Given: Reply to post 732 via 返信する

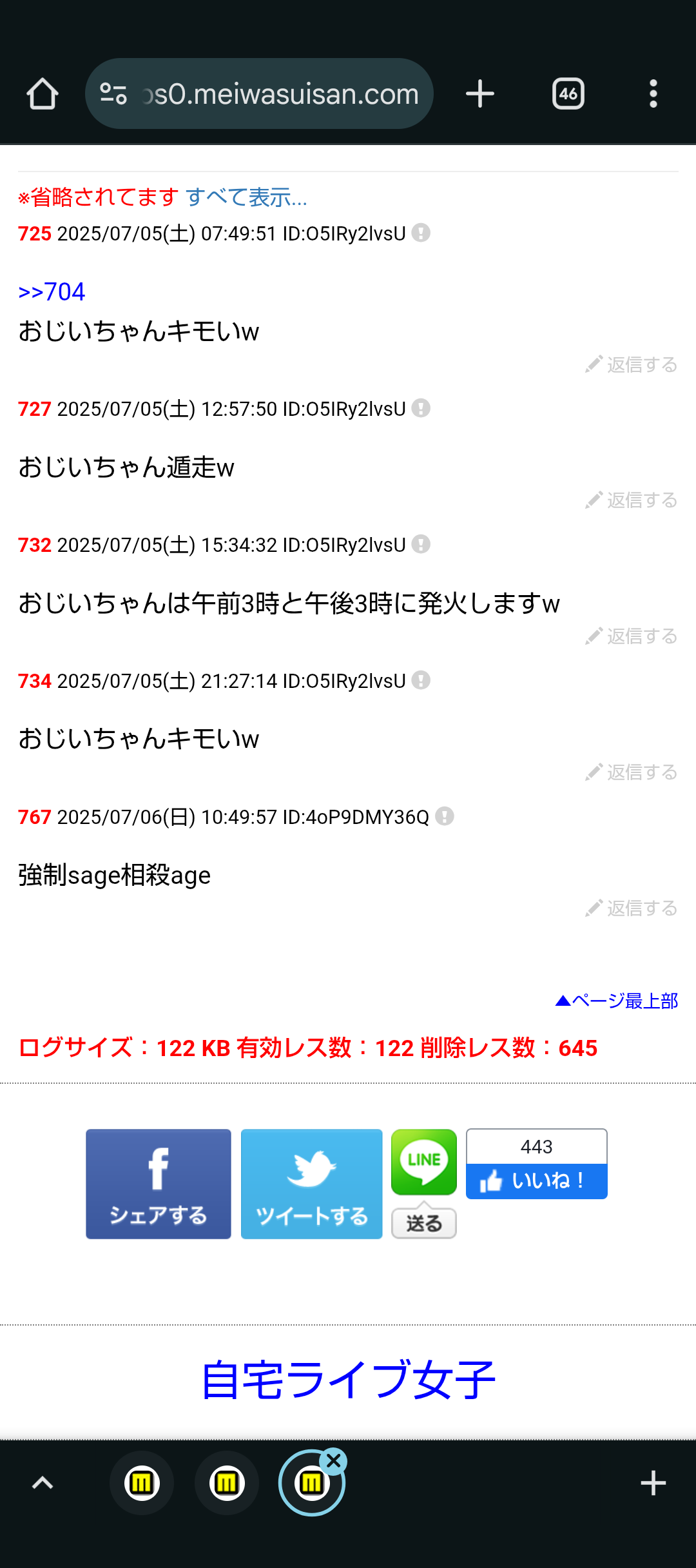Looking at the screenshot, I should (x=631, y=636).
